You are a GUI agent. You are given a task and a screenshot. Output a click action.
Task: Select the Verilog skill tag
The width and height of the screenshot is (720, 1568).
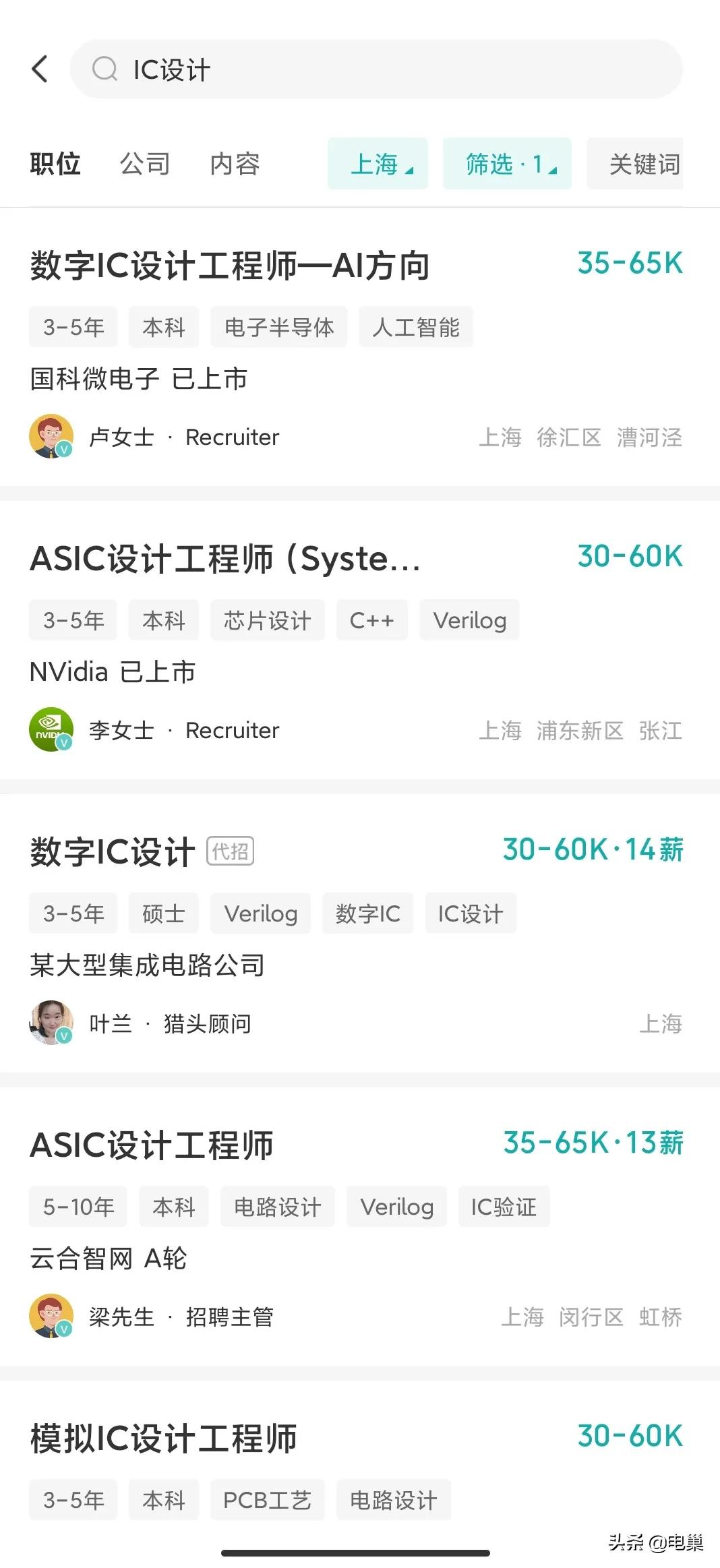[470, 620]
